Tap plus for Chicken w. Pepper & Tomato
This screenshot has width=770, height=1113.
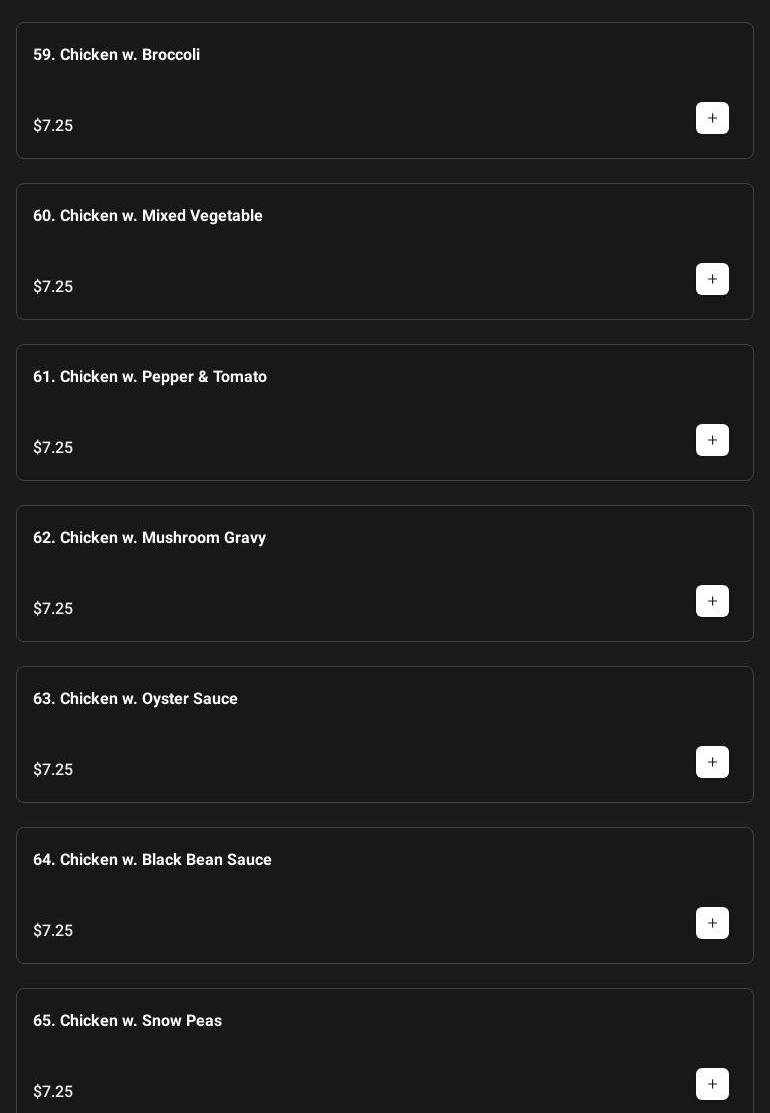click(x=712, y=440)
